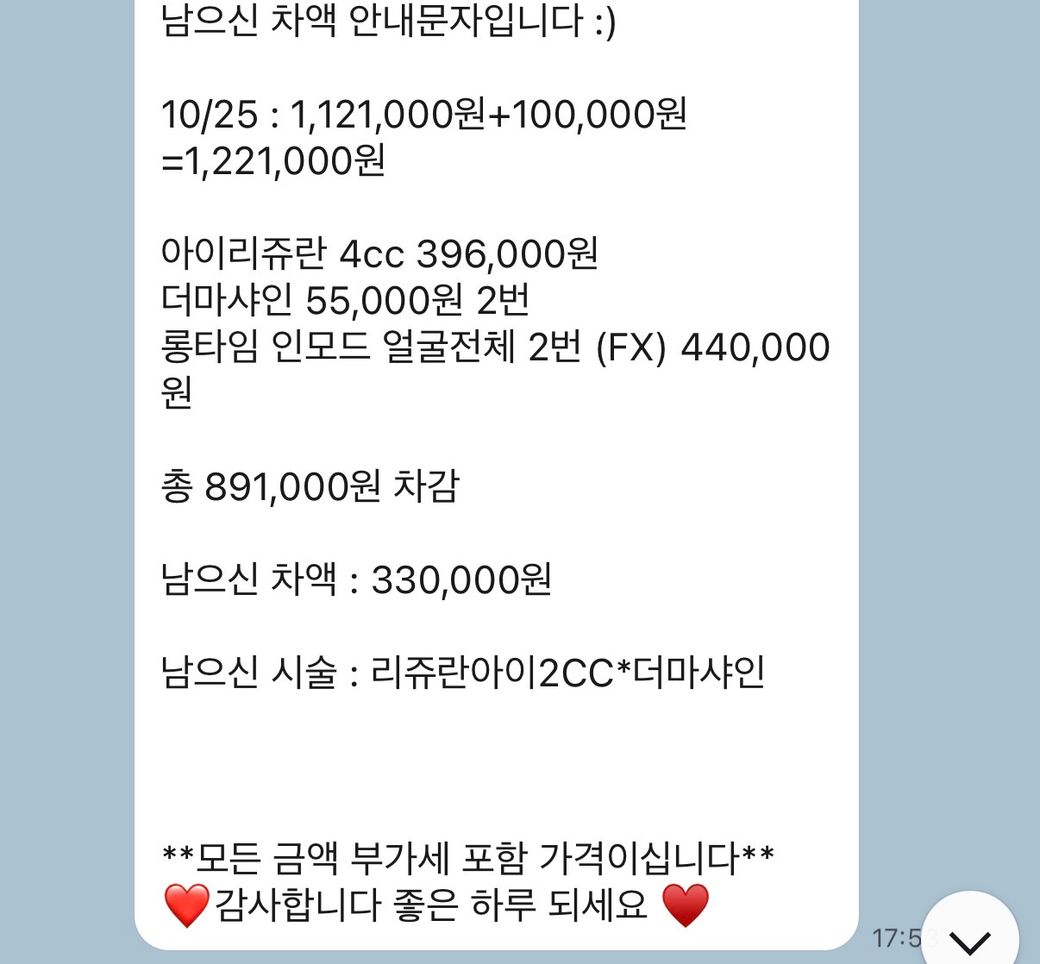Jump to the latest message
Image resolution: width=1040 pixels, height=964 pixels.
tap(969, 938)
